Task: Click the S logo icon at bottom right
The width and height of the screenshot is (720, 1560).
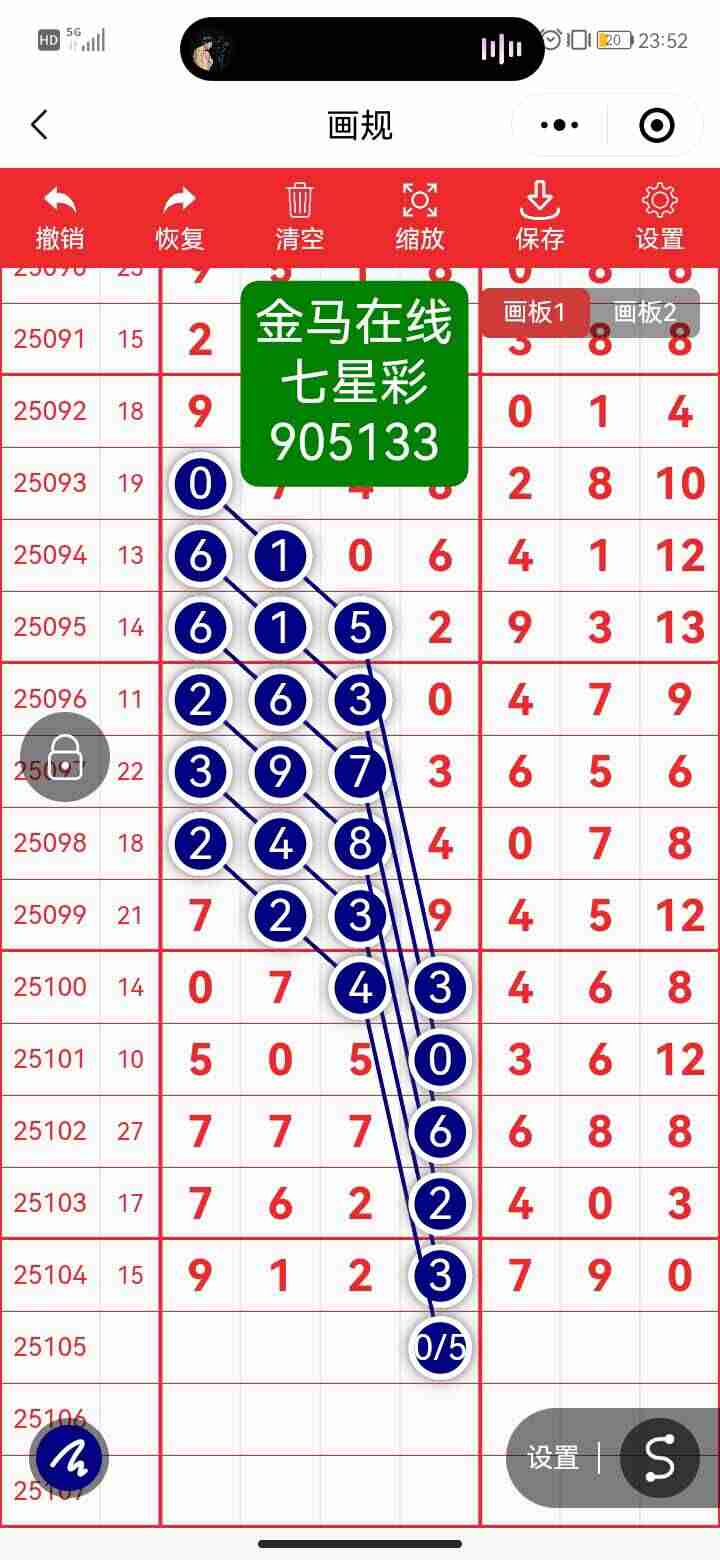Action: click(660, 1458)
